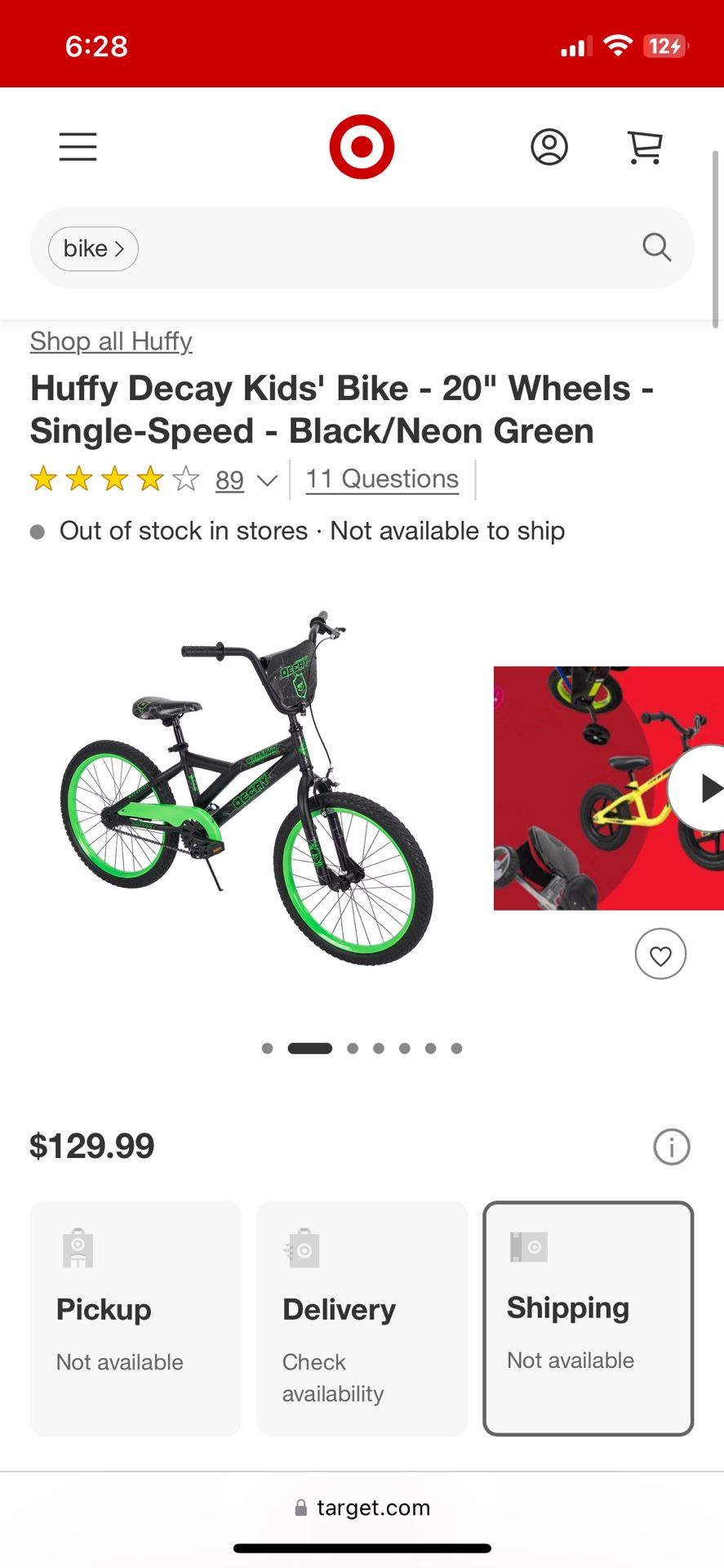Click the info icon beside the price
724x1568 pixels.
(x=671, y=1147)
